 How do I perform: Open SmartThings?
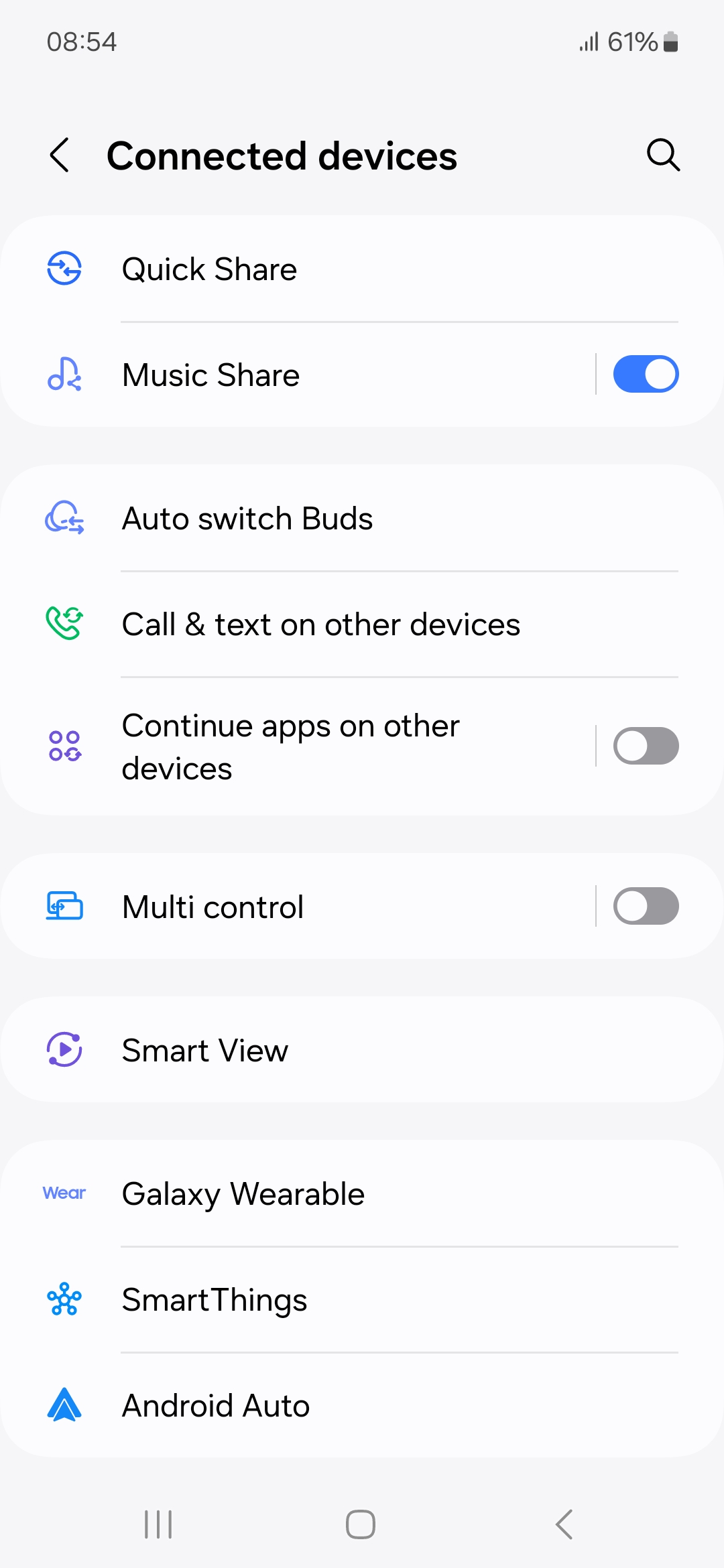362,1300
